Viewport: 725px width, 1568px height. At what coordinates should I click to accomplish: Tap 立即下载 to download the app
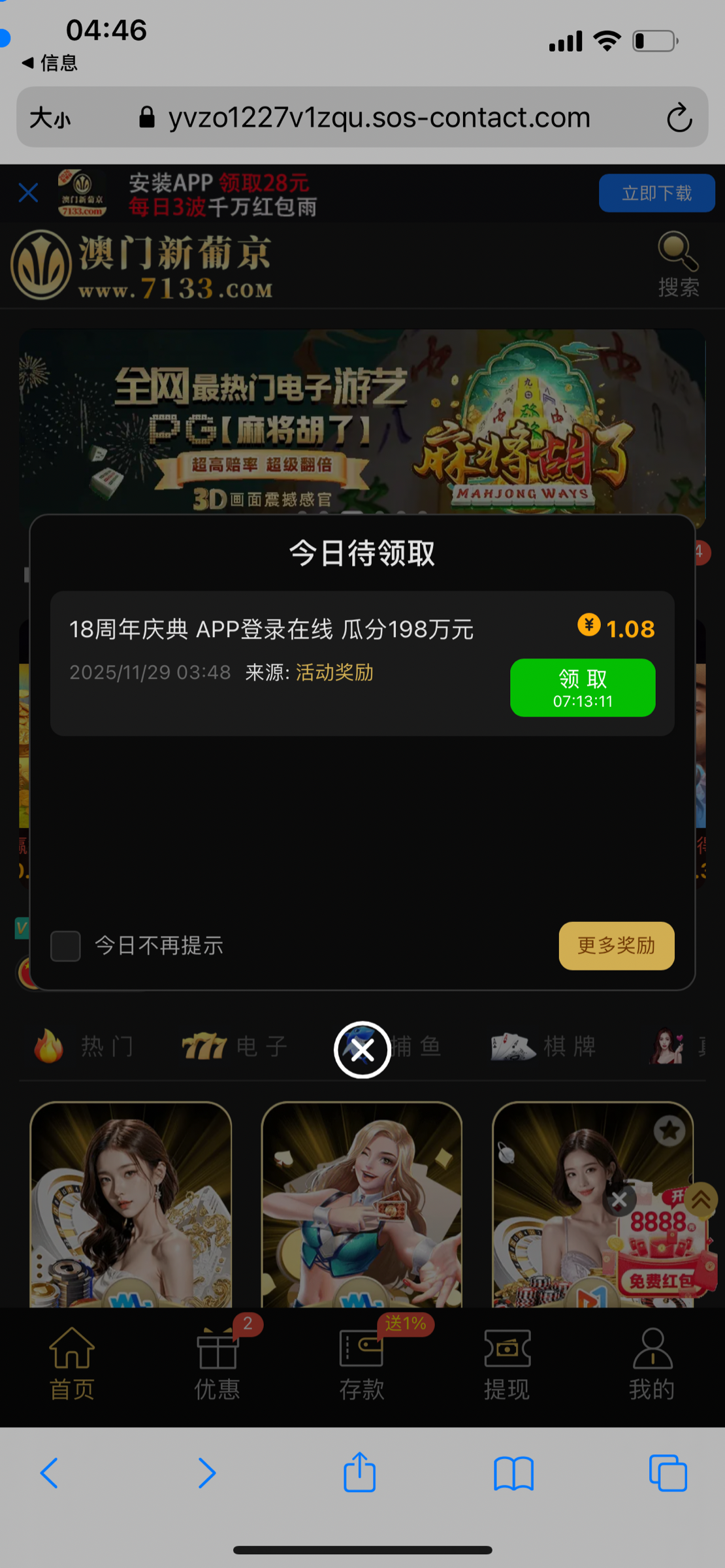coord(656,193)
